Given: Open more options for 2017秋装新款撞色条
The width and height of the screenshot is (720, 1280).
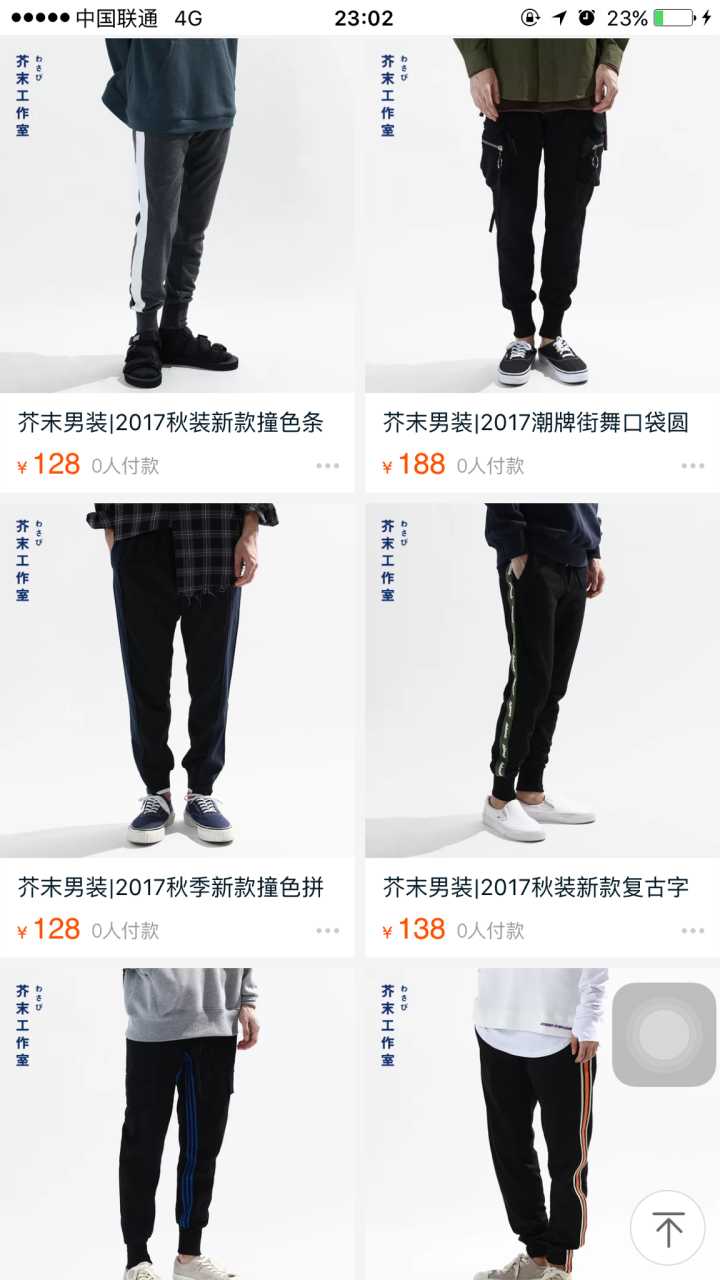Looking at the screenshot, I should point(328,466).
